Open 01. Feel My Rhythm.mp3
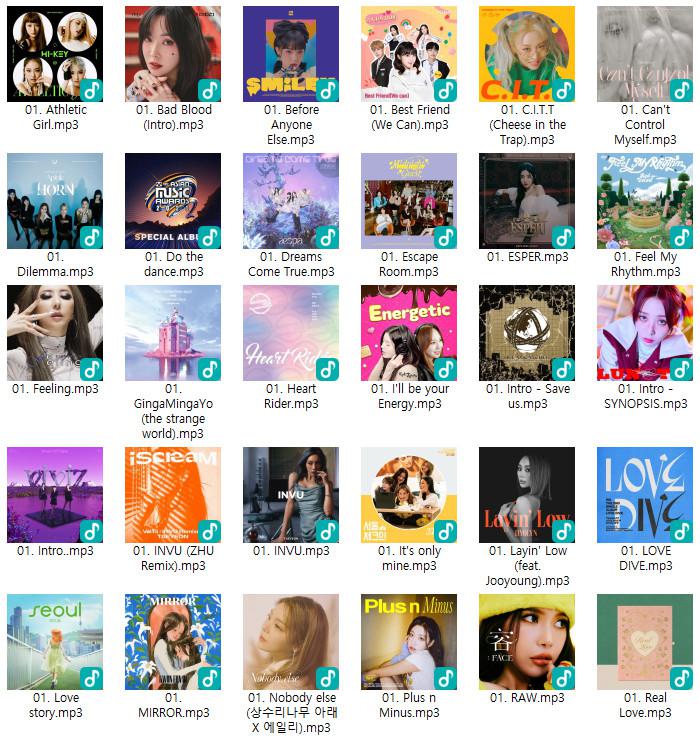 click(645, 201)
